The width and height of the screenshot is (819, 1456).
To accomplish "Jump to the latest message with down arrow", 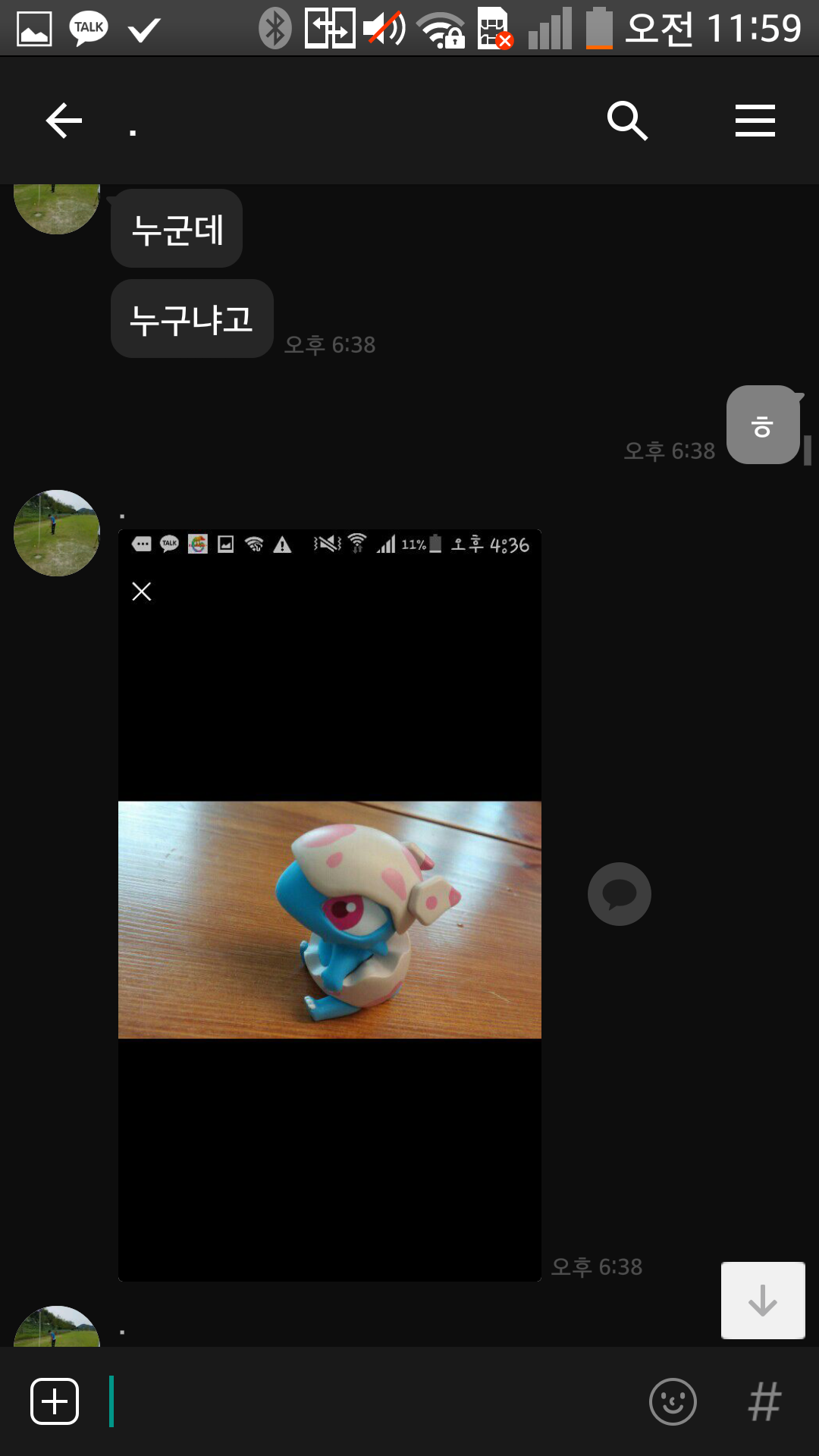I will coord(762,1300).
